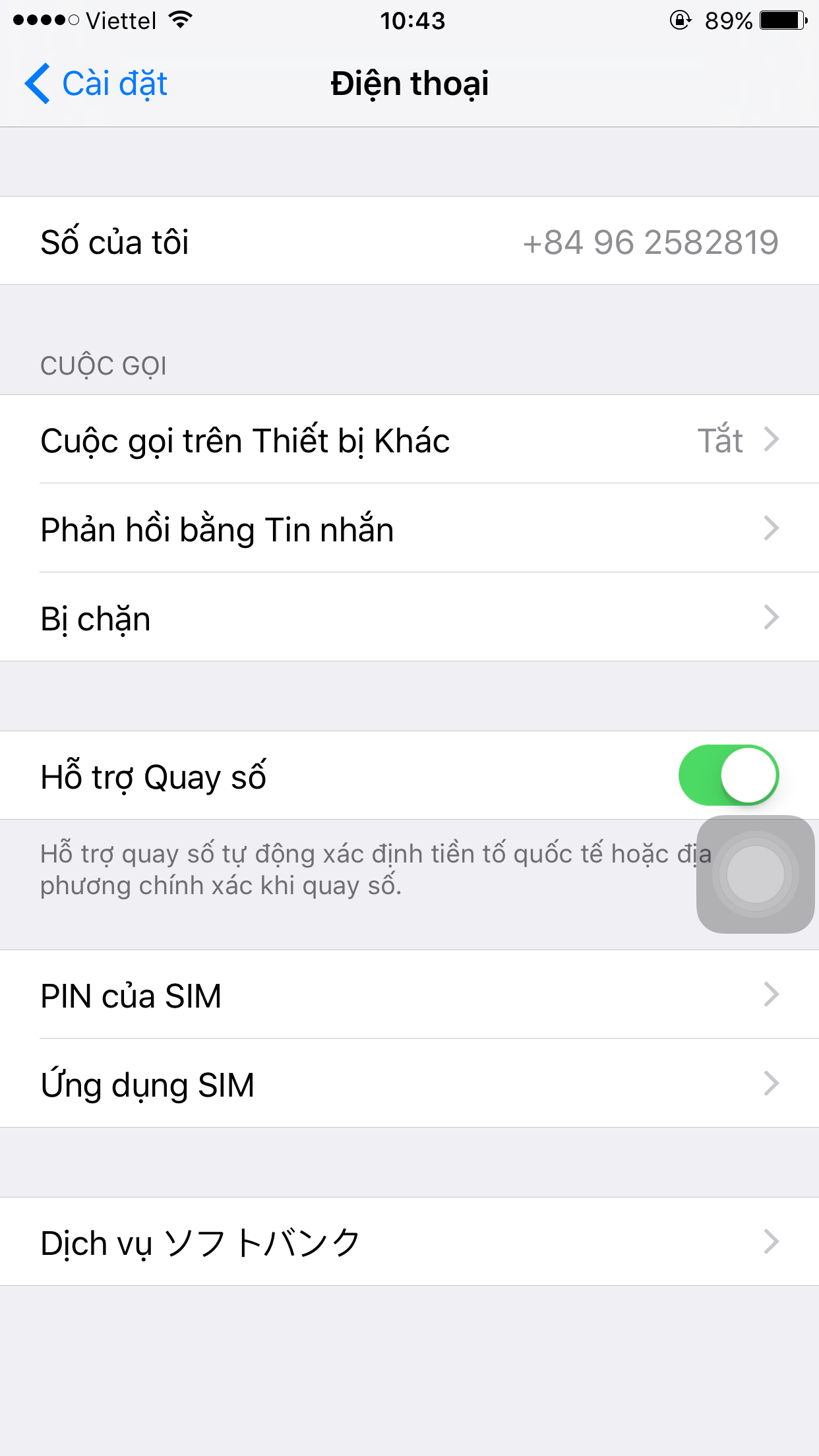
Task: Open PIN của SIM settings
Action: 409,995
